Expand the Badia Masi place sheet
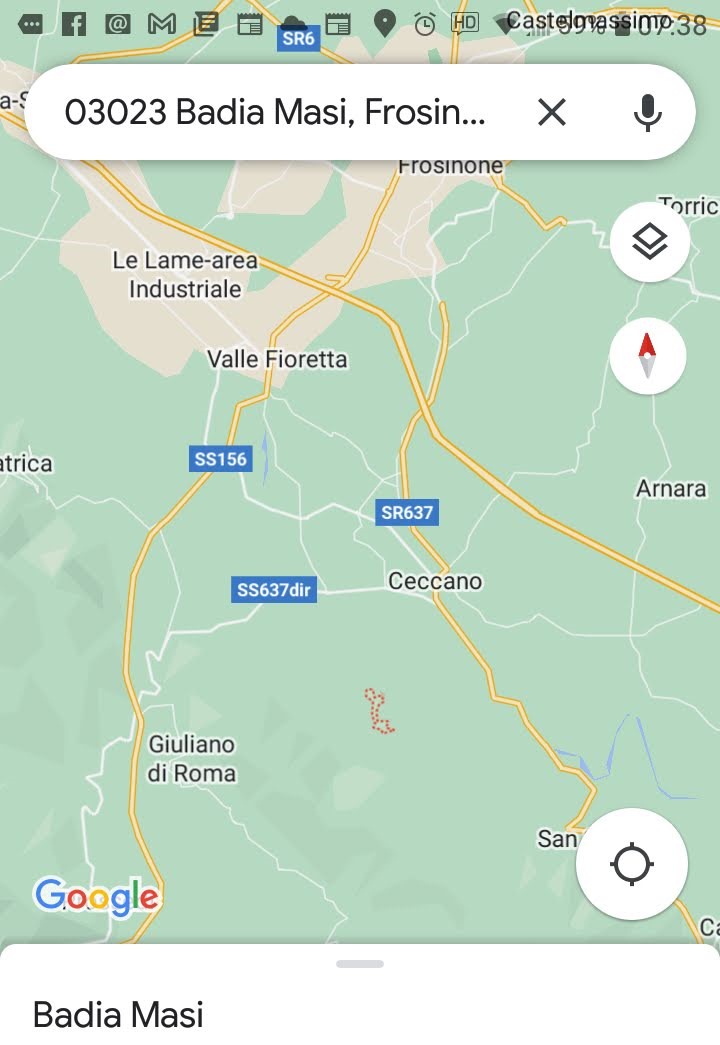 (x=360, y=964)
